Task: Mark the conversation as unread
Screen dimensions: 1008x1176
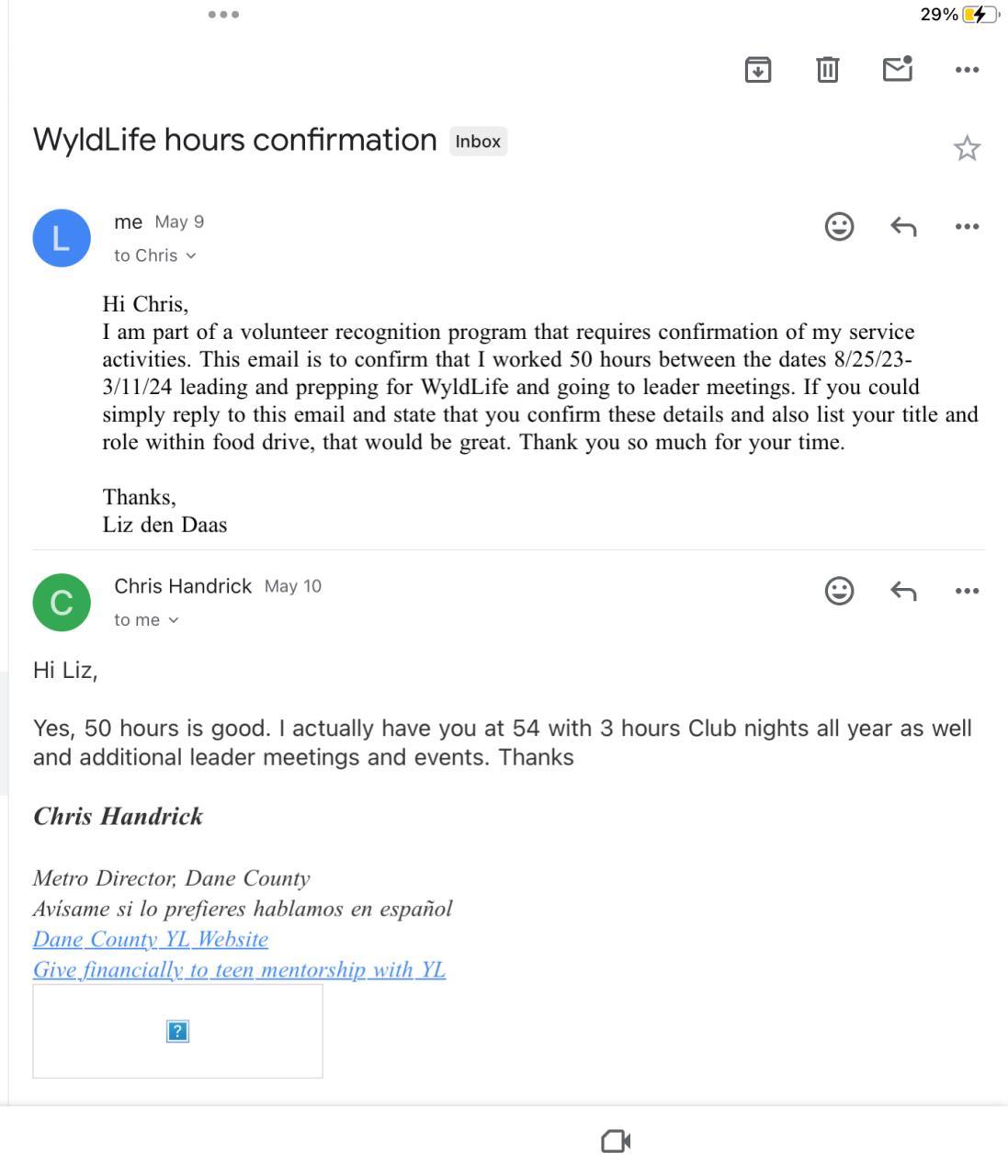Action: click(x=897, y=69)
